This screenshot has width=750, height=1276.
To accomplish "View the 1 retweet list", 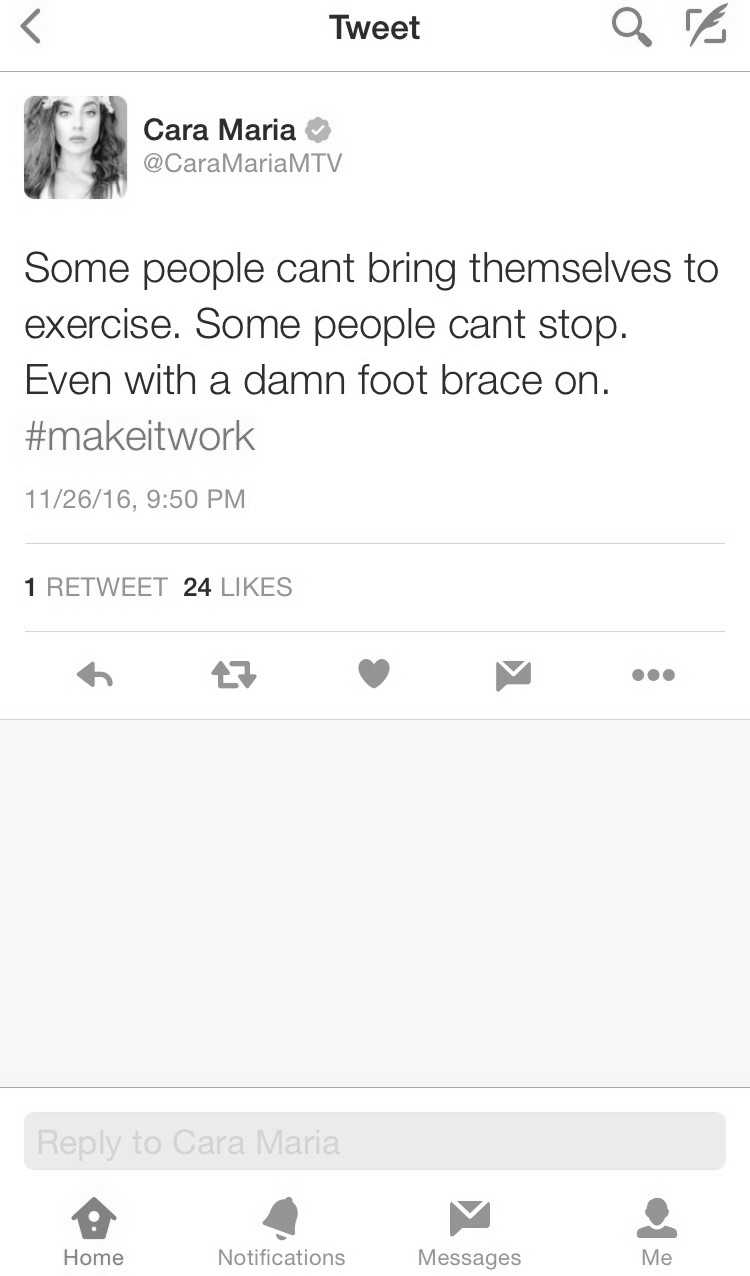I will (96, 587).
